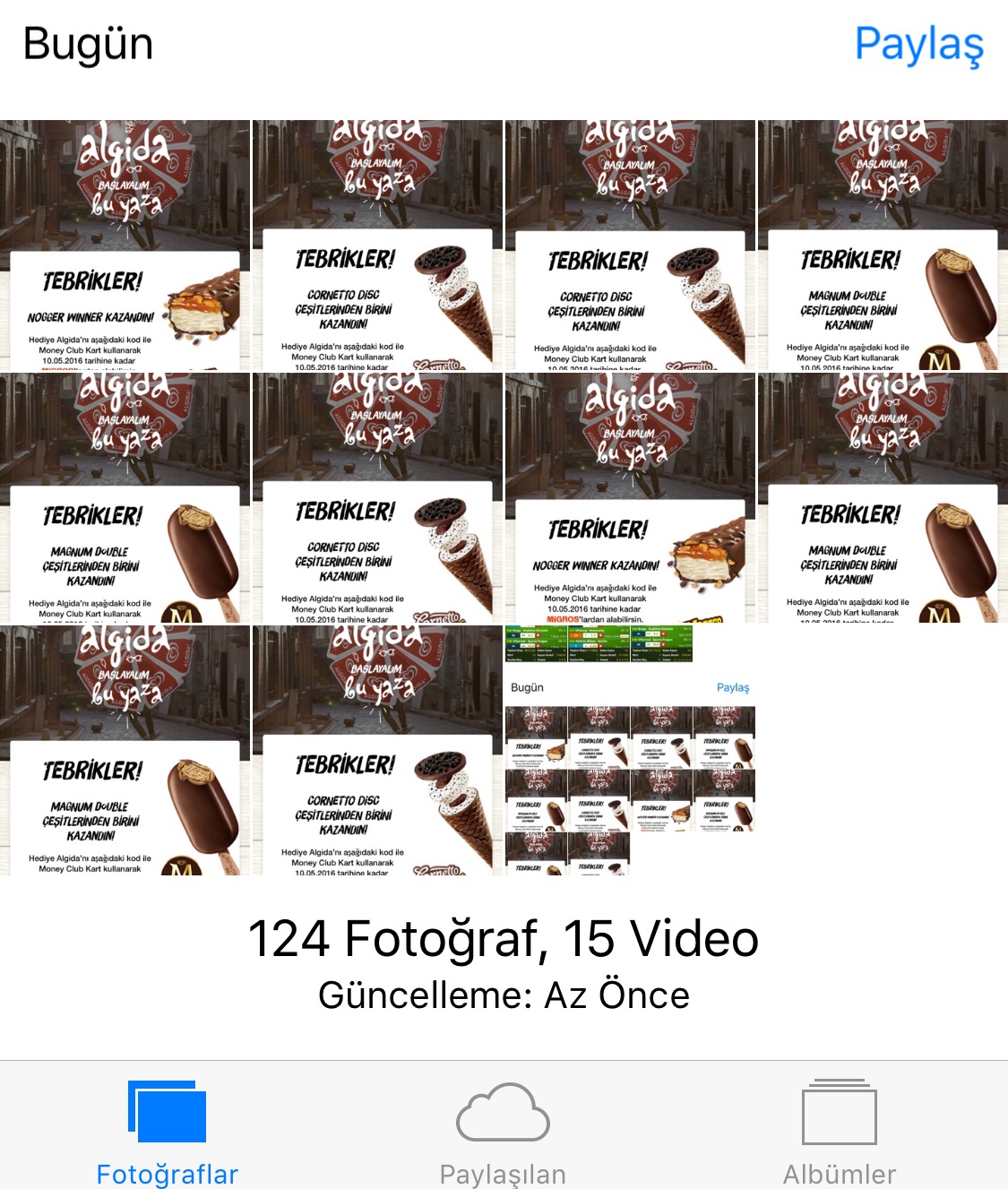Open the screenshot thumbnail showing a photo grid
1008x1189 pixels.
point(630,751)
